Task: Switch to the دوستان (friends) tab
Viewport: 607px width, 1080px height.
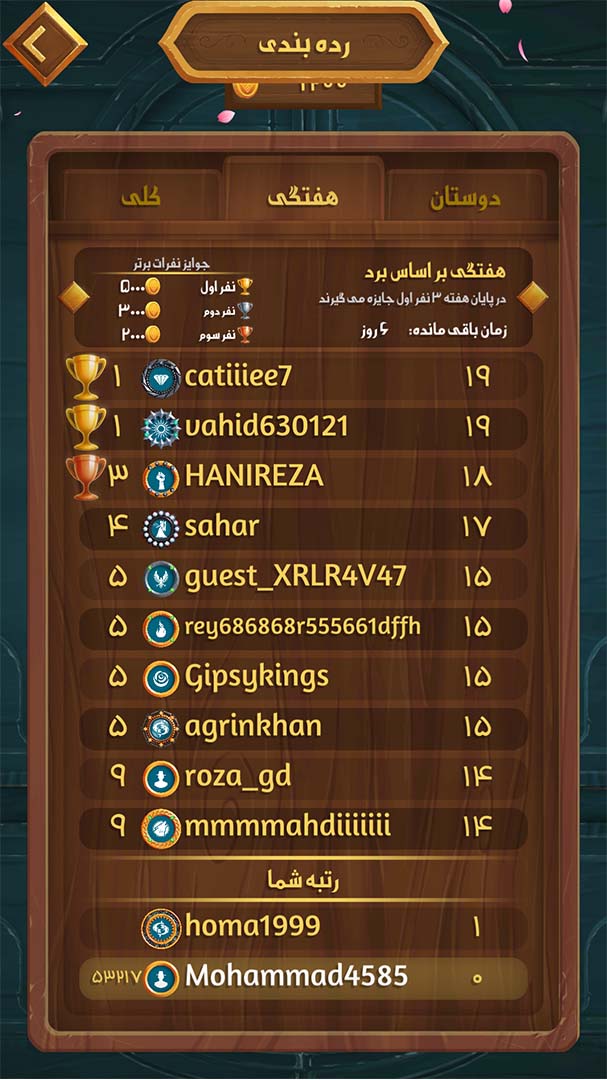Action: coord(466,198)
